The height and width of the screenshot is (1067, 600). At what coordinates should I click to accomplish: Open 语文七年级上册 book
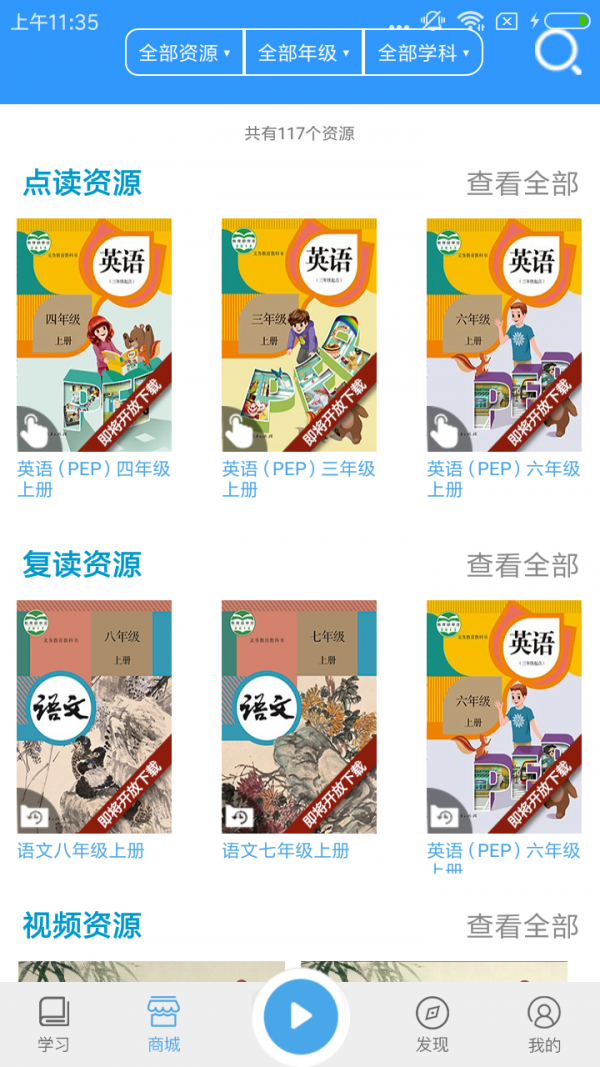(299, 717)
